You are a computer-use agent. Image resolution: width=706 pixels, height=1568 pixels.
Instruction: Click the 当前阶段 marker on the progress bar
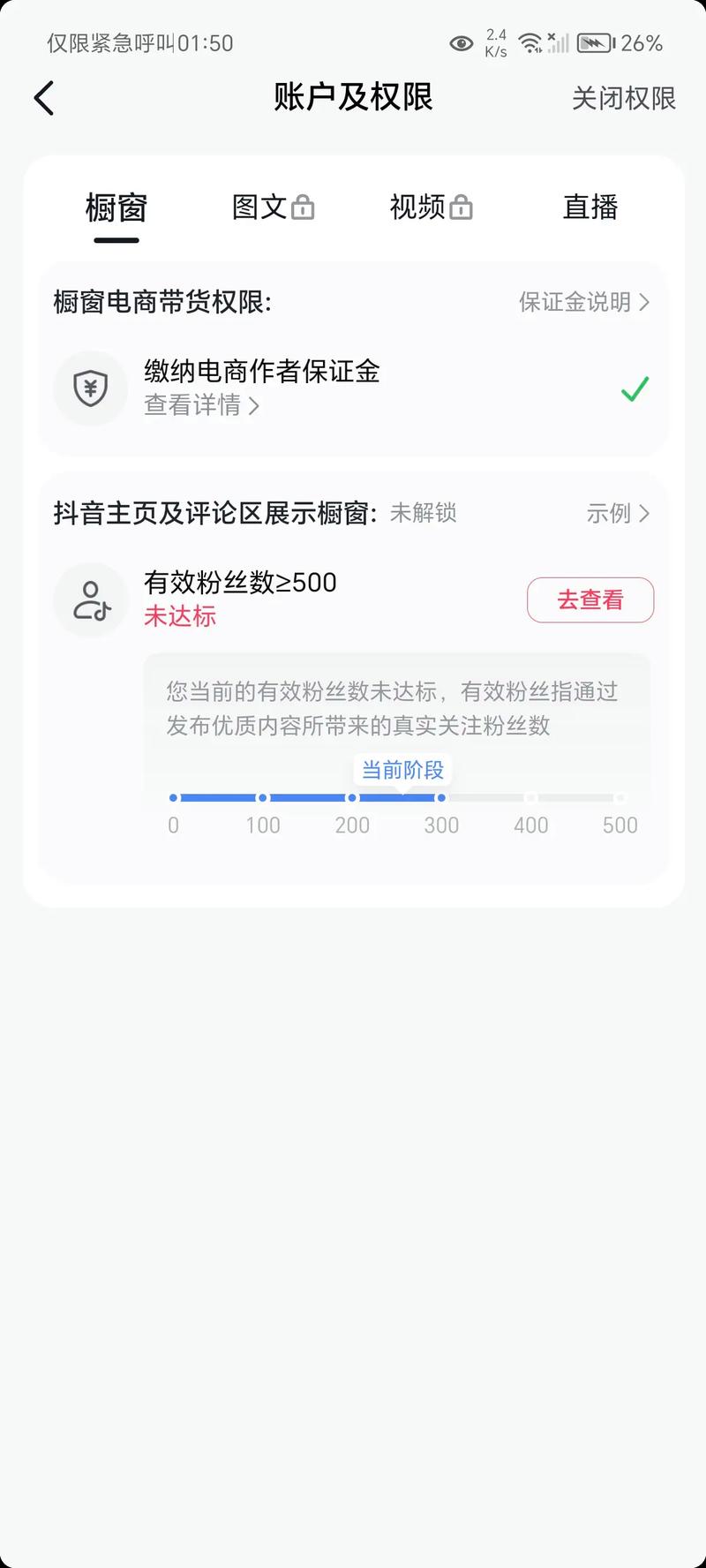pyautogui.click(x=402, y=770)
